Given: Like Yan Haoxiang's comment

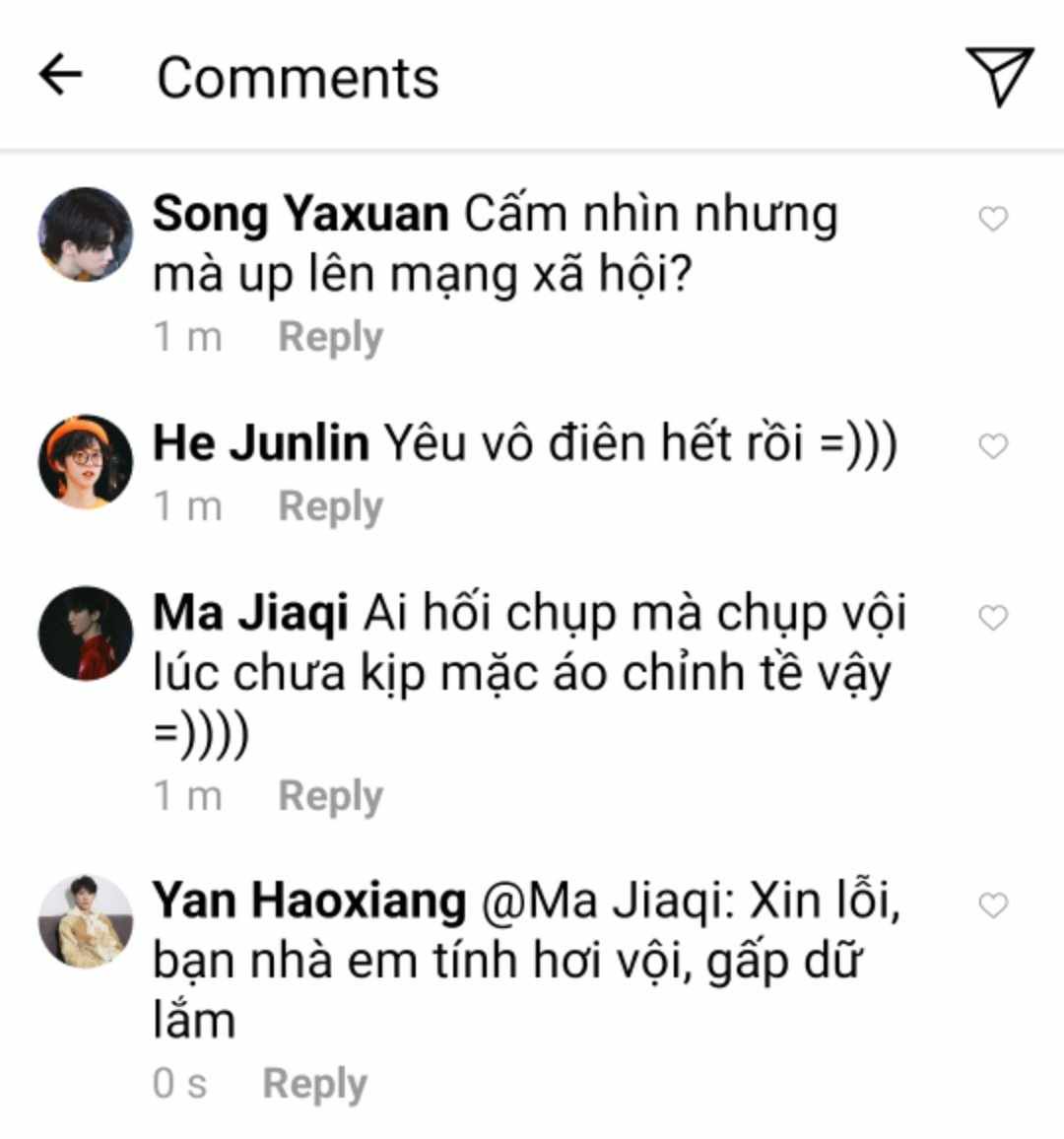Looking at the screenshot, I should point(993,904).
